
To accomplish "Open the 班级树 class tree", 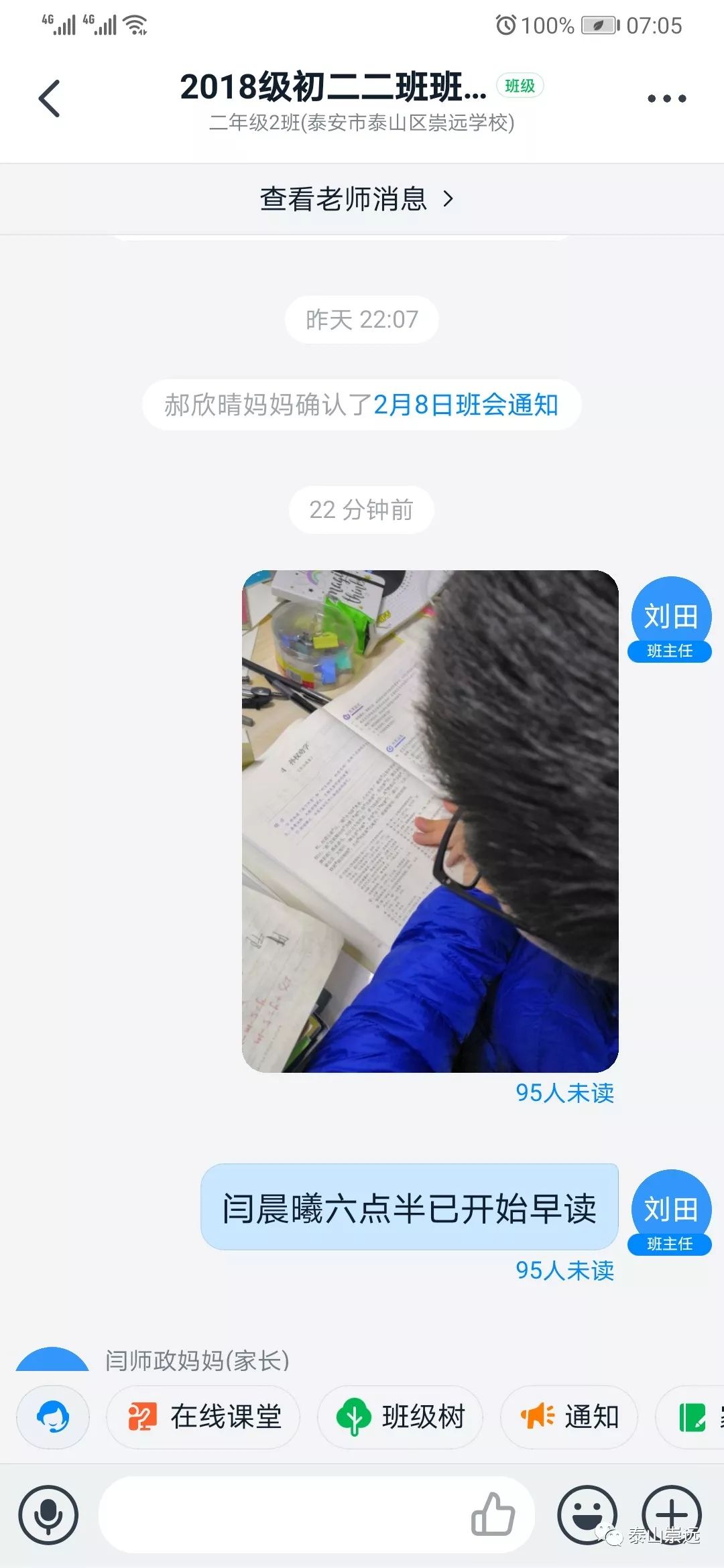I will pos(400,1417).
